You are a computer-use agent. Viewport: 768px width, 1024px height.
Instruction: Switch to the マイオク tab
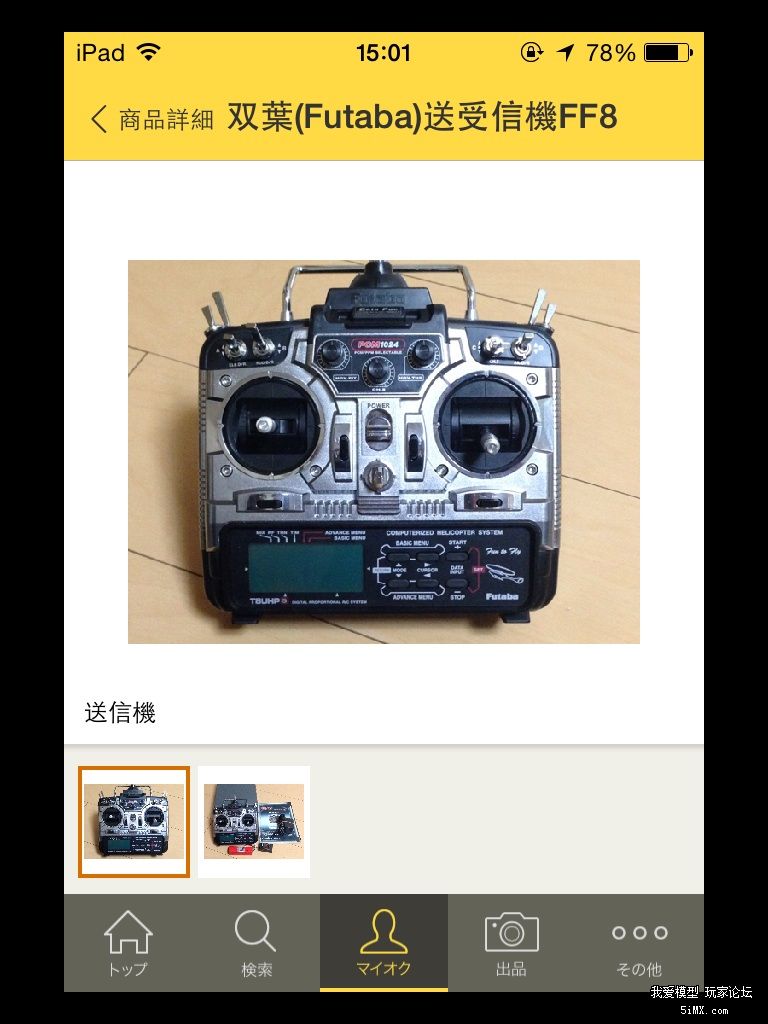pyautogui.click(x=384, y=943)
